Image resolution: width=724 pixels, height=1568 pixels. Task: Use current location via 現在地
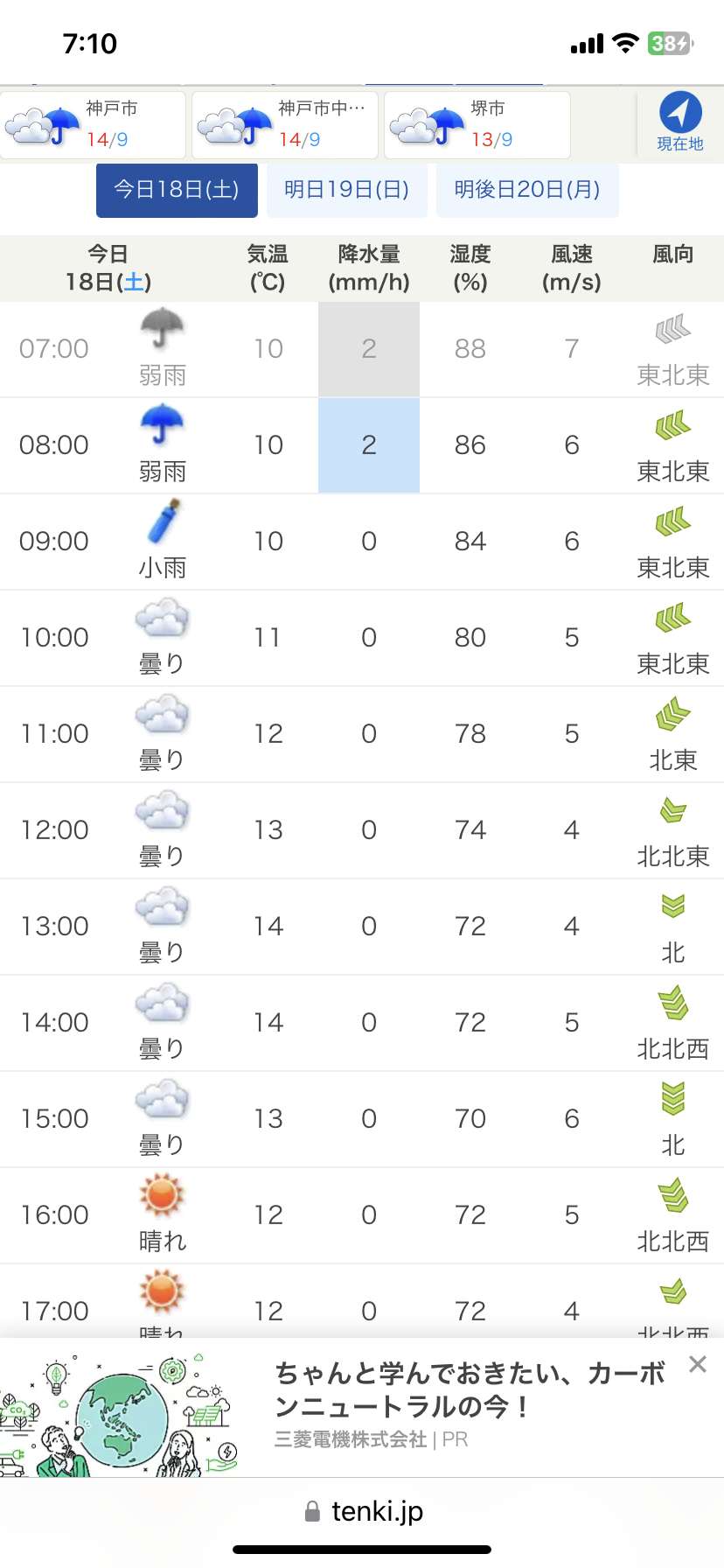[679, 122]
